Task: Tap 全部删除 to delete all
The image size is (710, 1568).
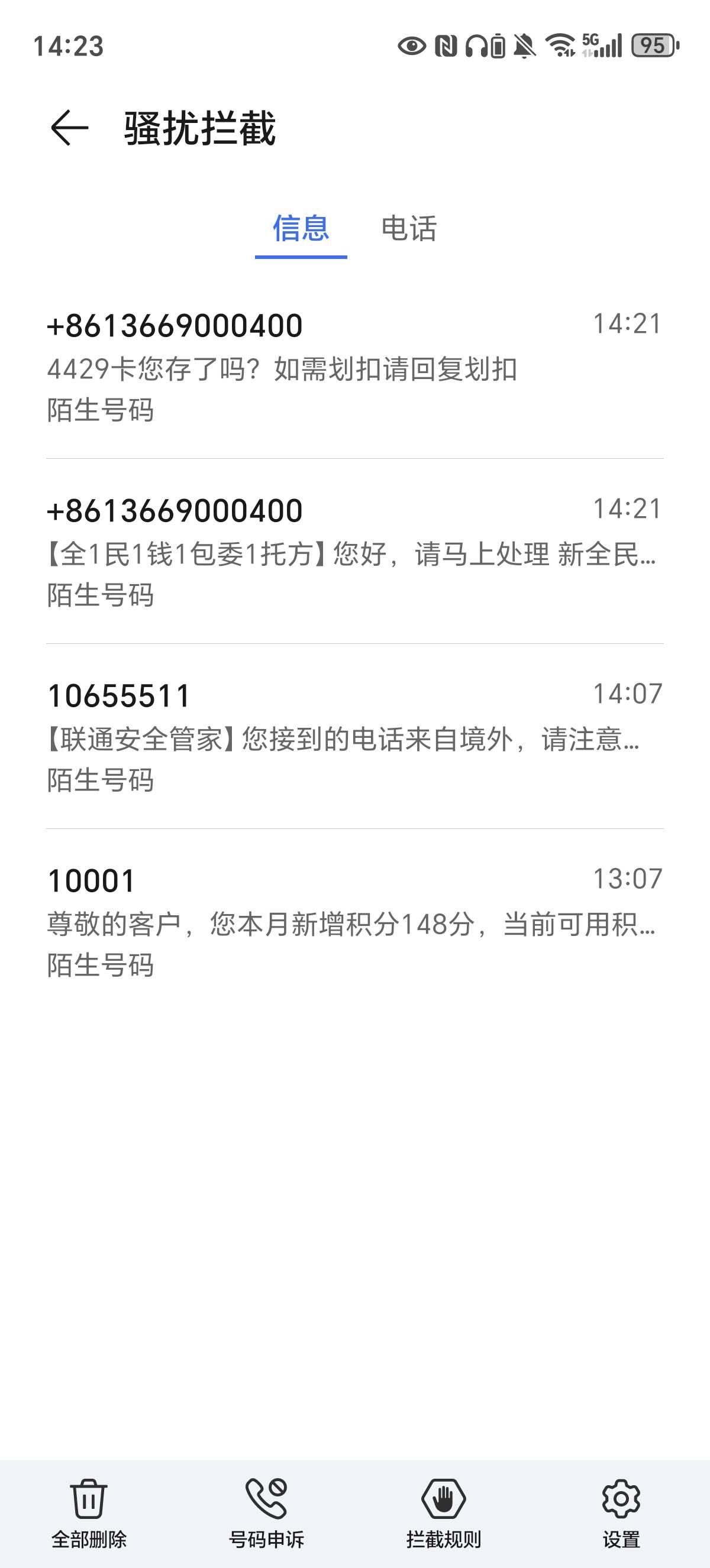Action: [x=89, y=1513]
